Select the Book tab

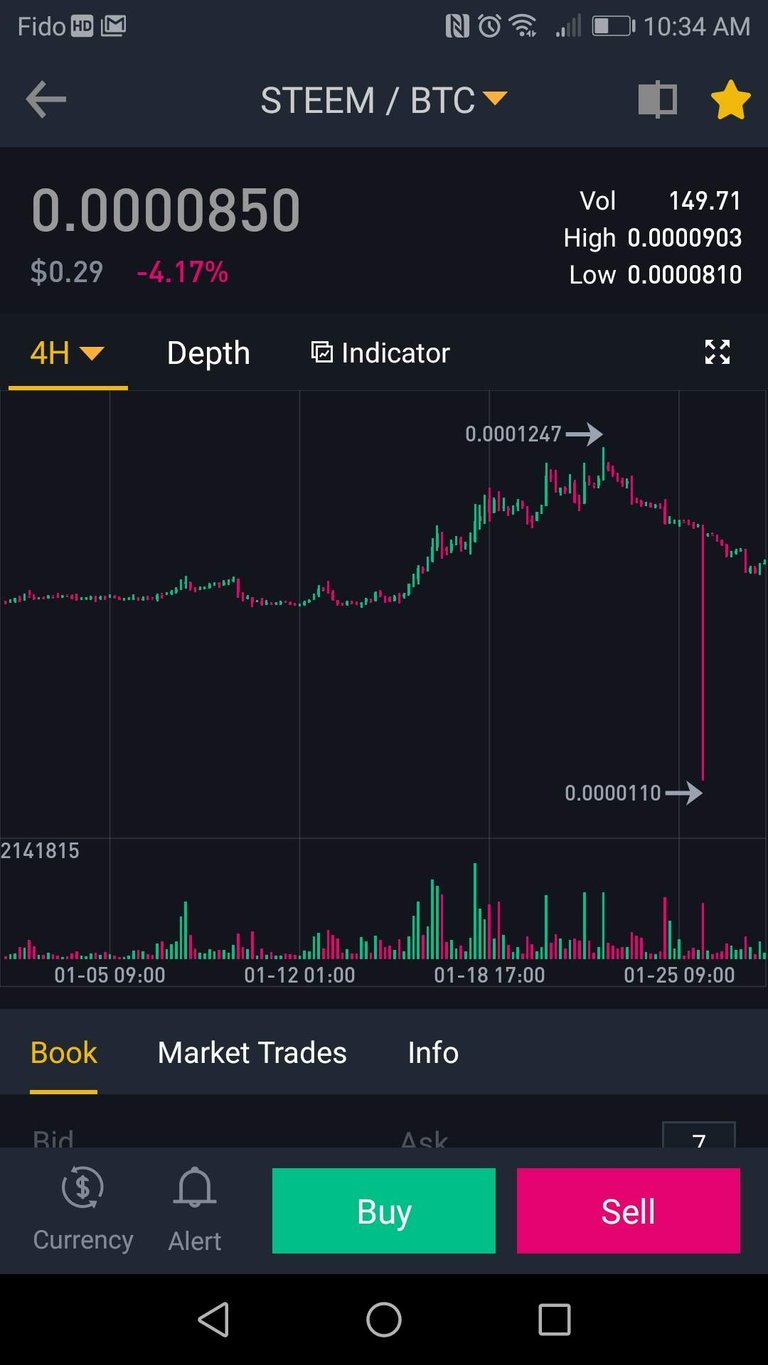coord(64,1052)
